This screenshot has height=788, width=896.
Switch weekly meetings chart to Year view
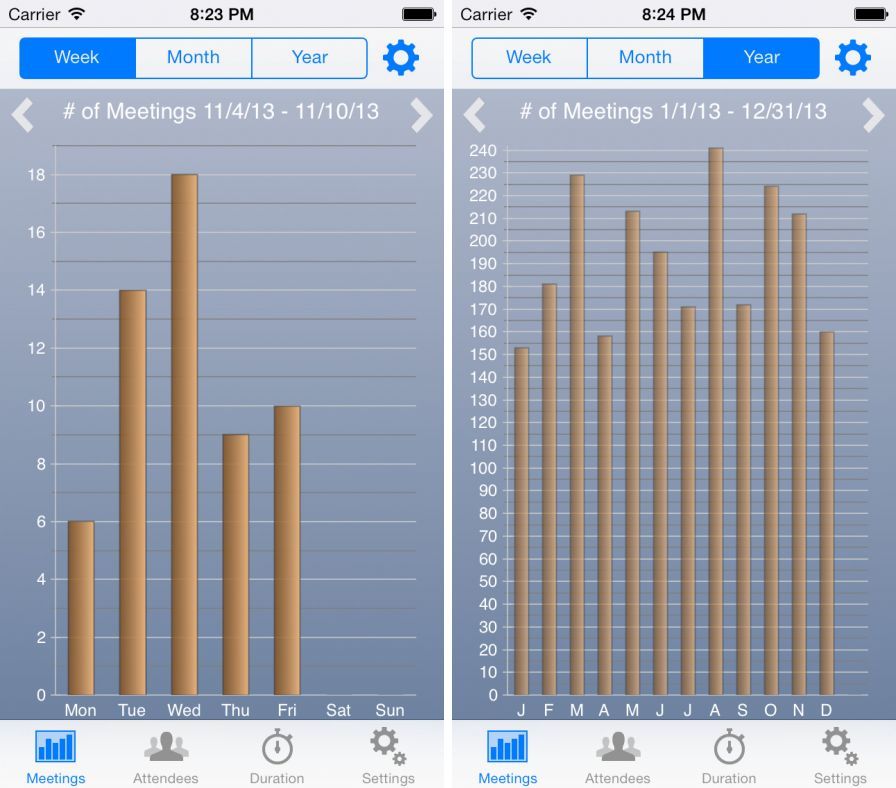309,58
